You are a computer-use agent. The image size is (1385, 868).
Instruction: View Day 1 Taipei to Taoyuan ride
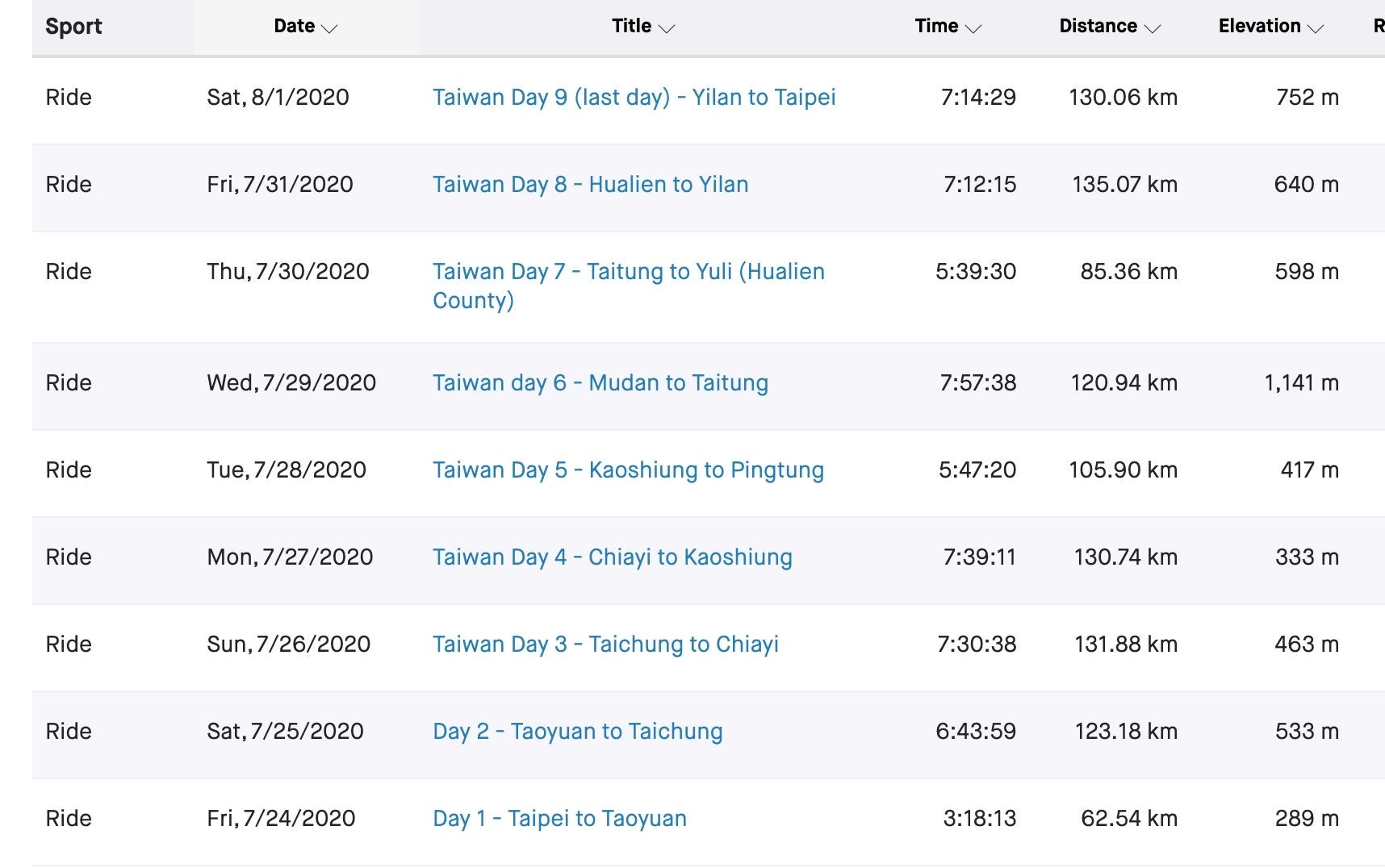click(559, 819)
